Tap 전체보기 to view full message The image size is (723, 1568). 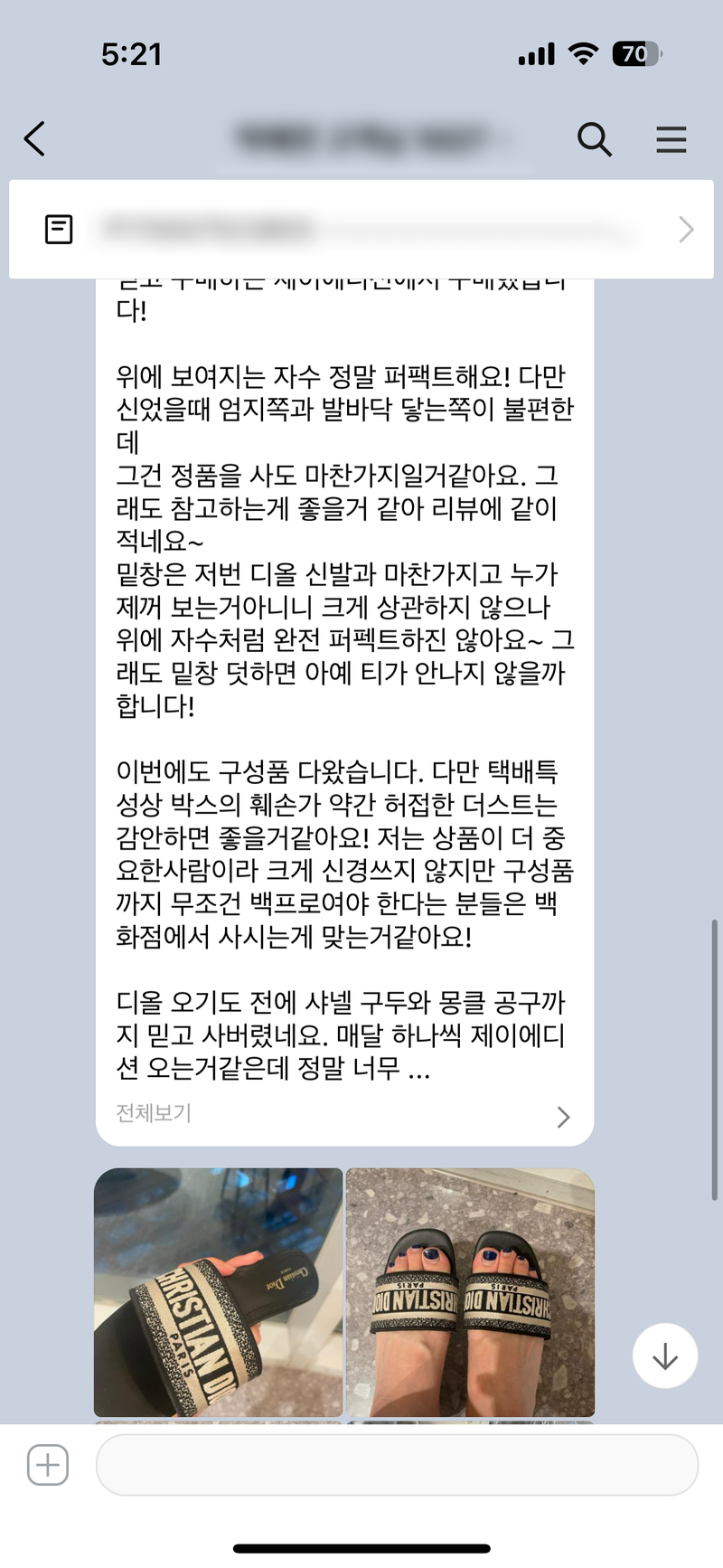(154, 1113)
